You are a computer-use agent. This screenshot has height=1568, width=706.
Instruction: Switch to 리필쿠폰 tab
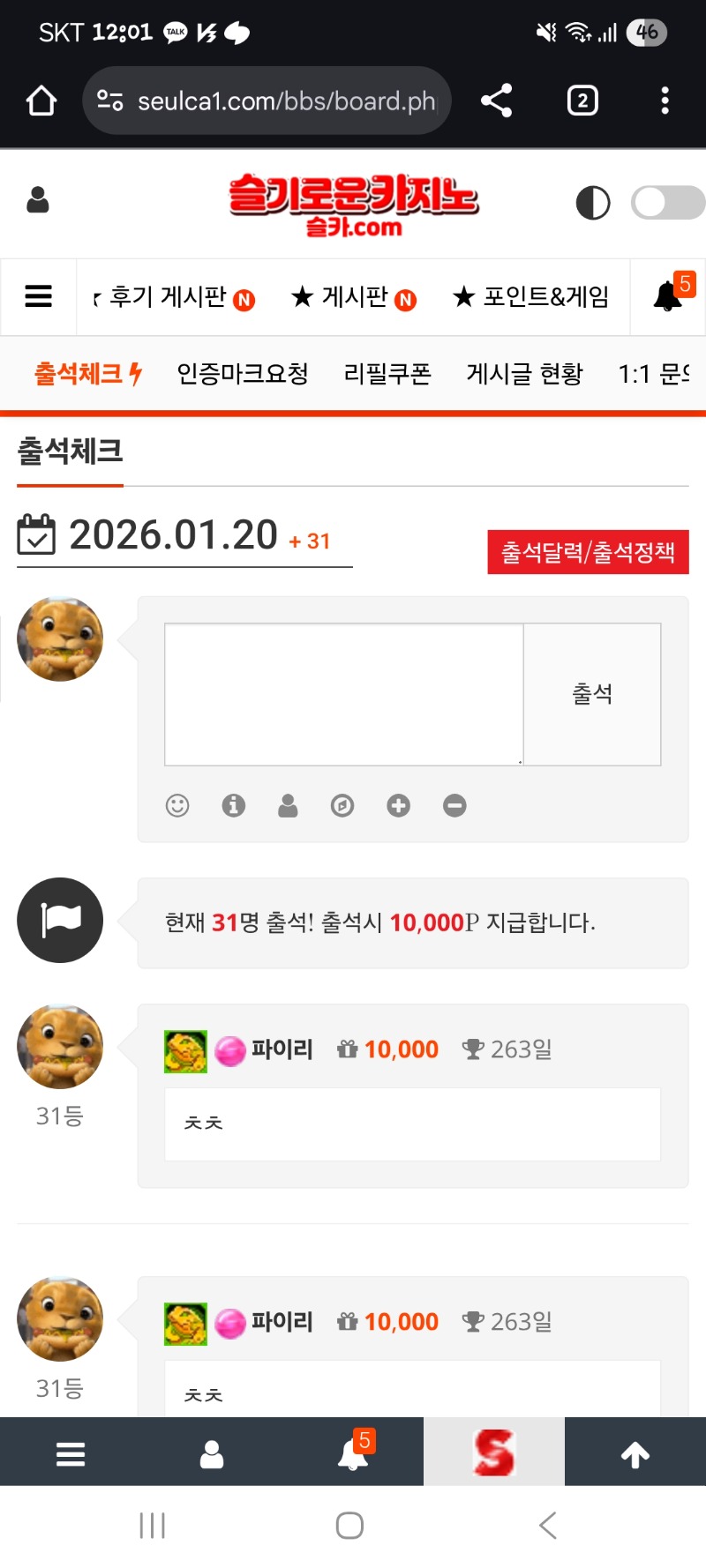pos(387,374)
